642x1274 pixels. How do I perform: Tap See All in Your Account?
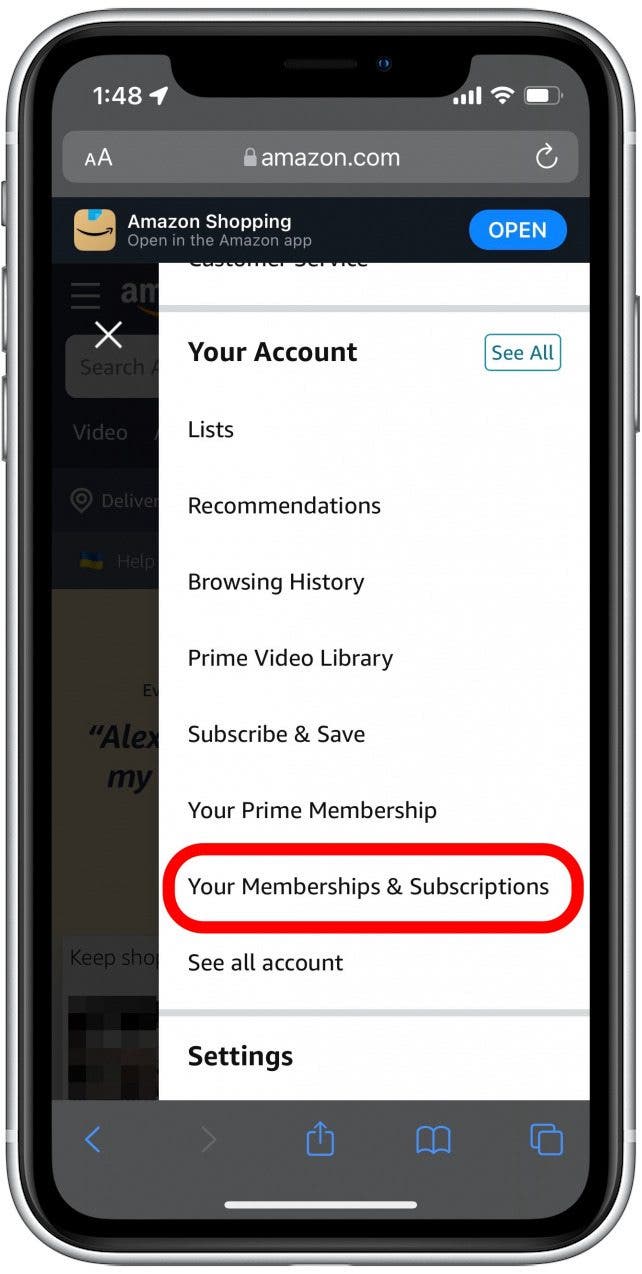click(521, 353)
